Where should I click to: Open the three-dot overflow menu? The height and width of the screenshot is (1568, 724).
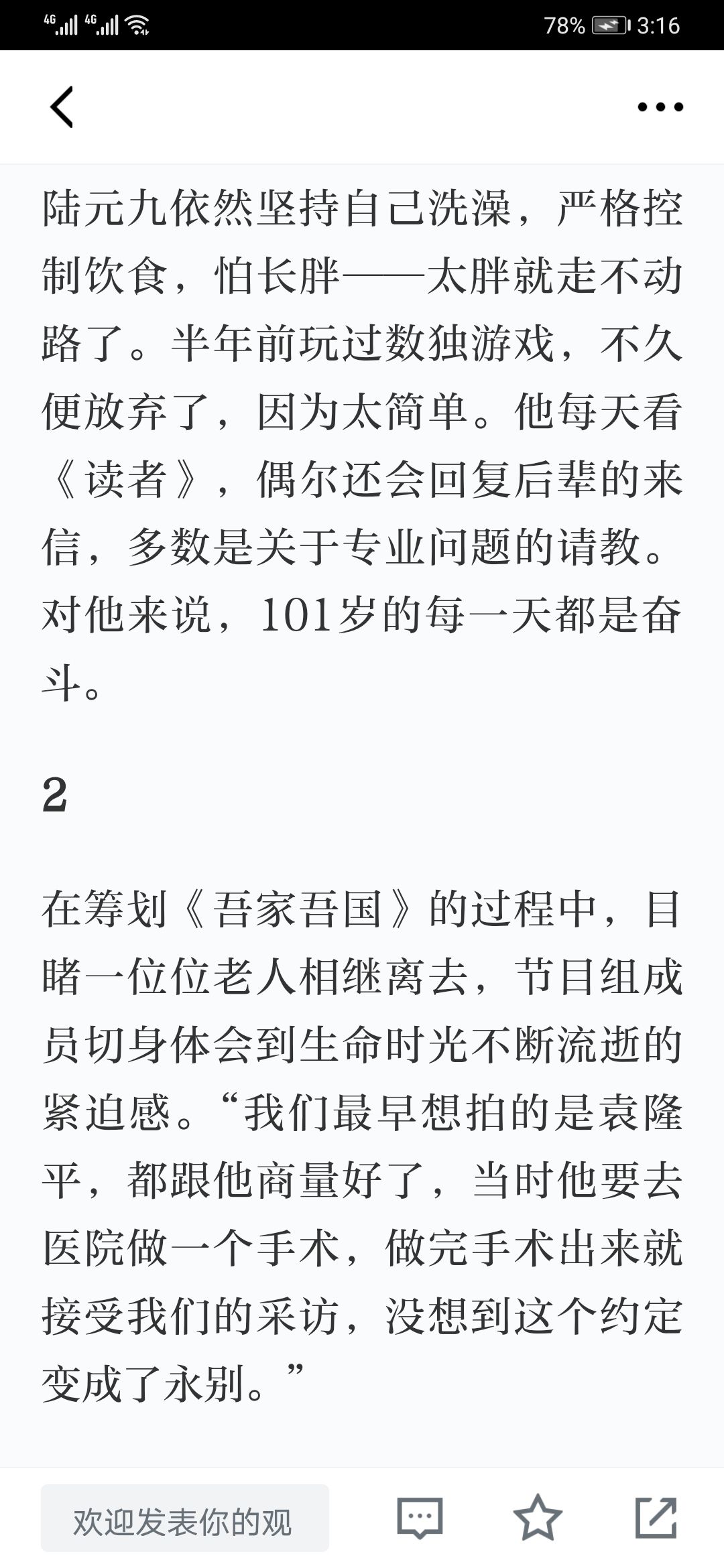tap(660, 107)
